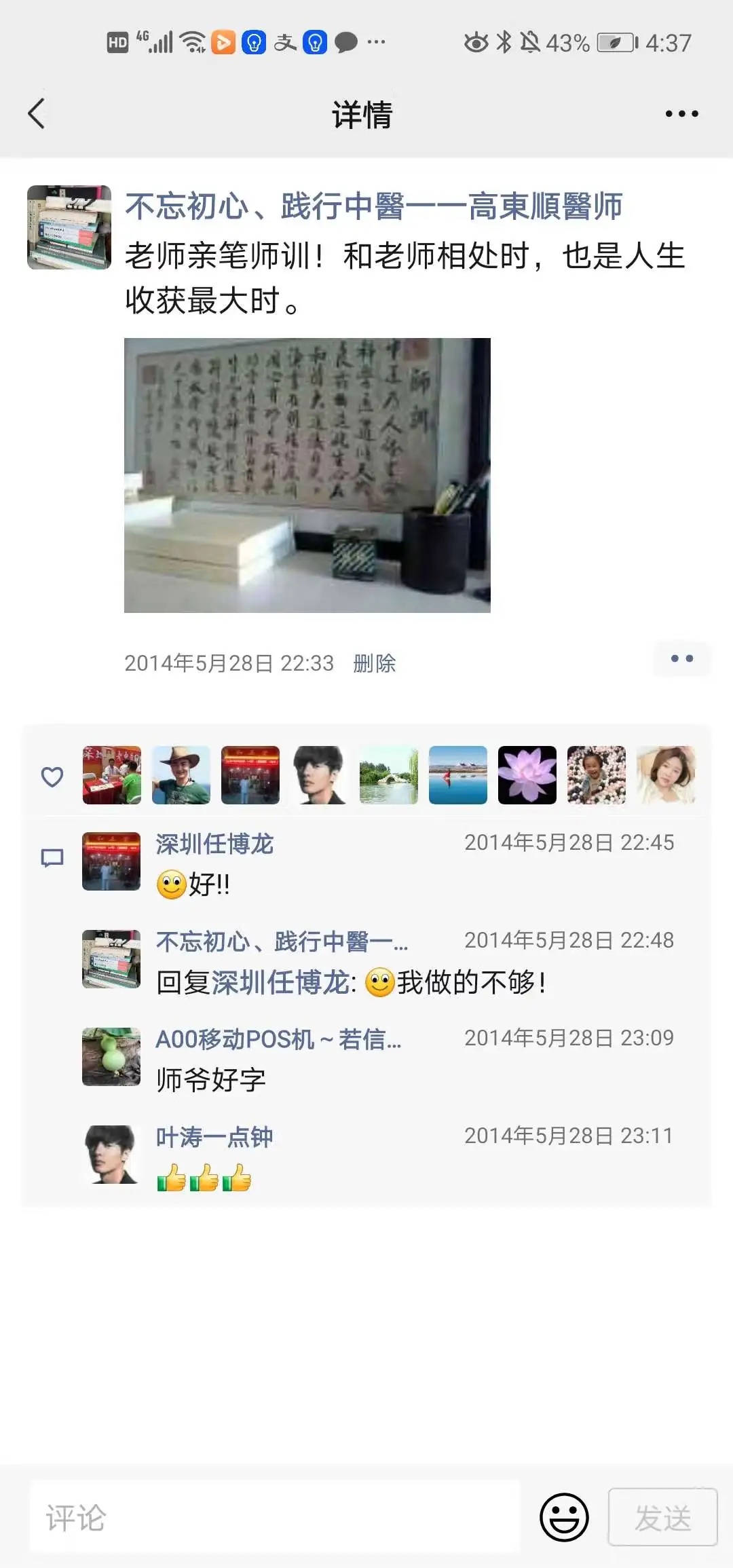Open the three-dot menu in title bar
This screenshot has width=733, height=1568.
(x=681, y=113)
